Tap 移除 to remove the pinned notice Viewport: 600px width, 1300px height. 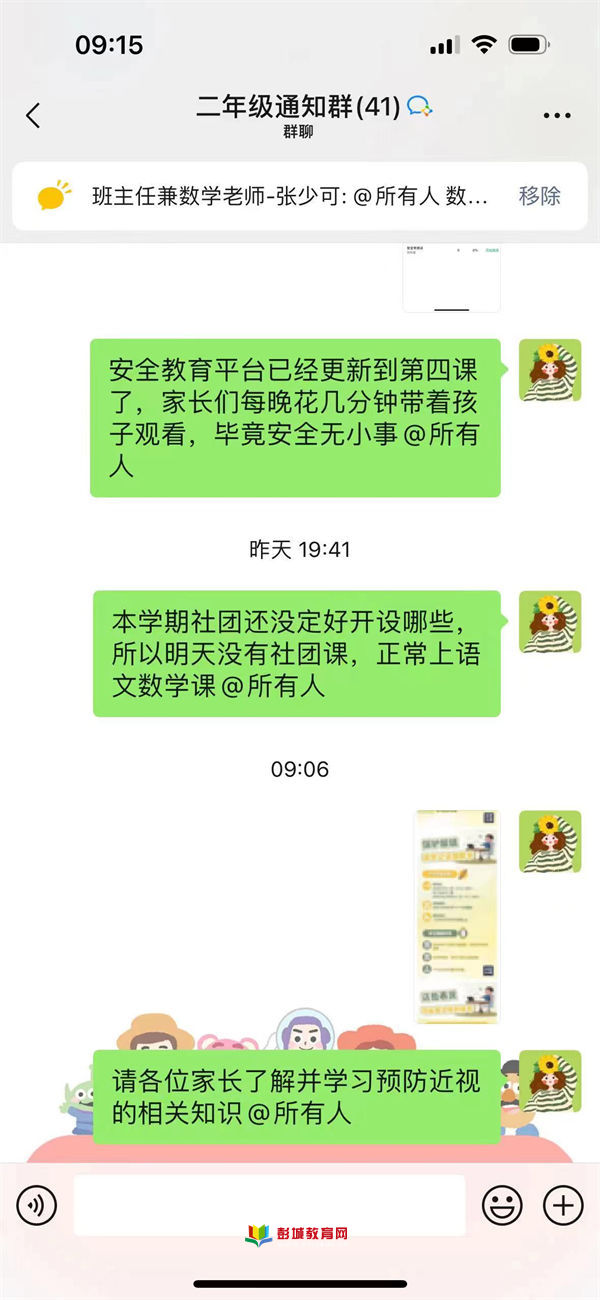coord(539,196)
